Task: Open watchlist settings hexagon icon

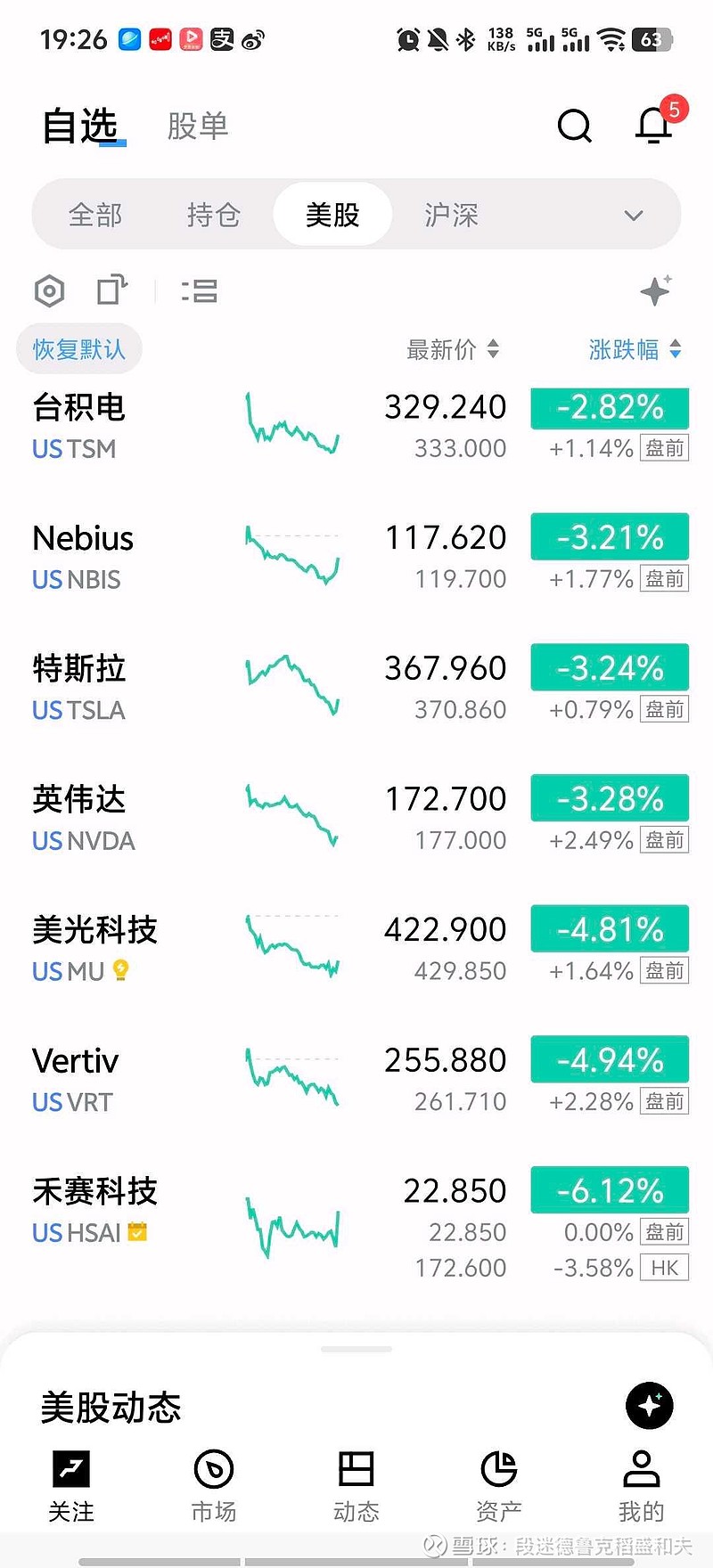Action: (x=50, y=291)
